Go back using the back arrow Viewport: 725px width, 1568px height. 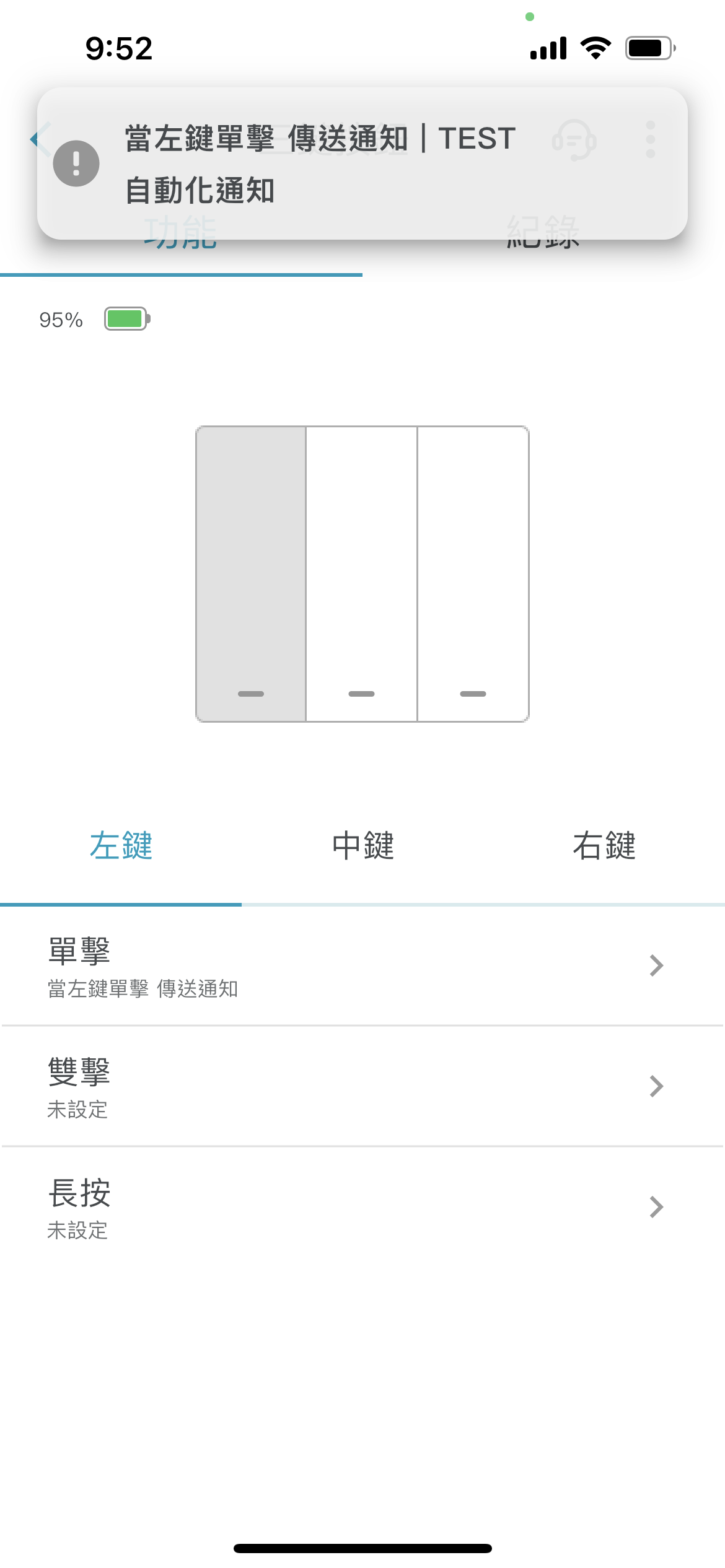tap(40, 139)
